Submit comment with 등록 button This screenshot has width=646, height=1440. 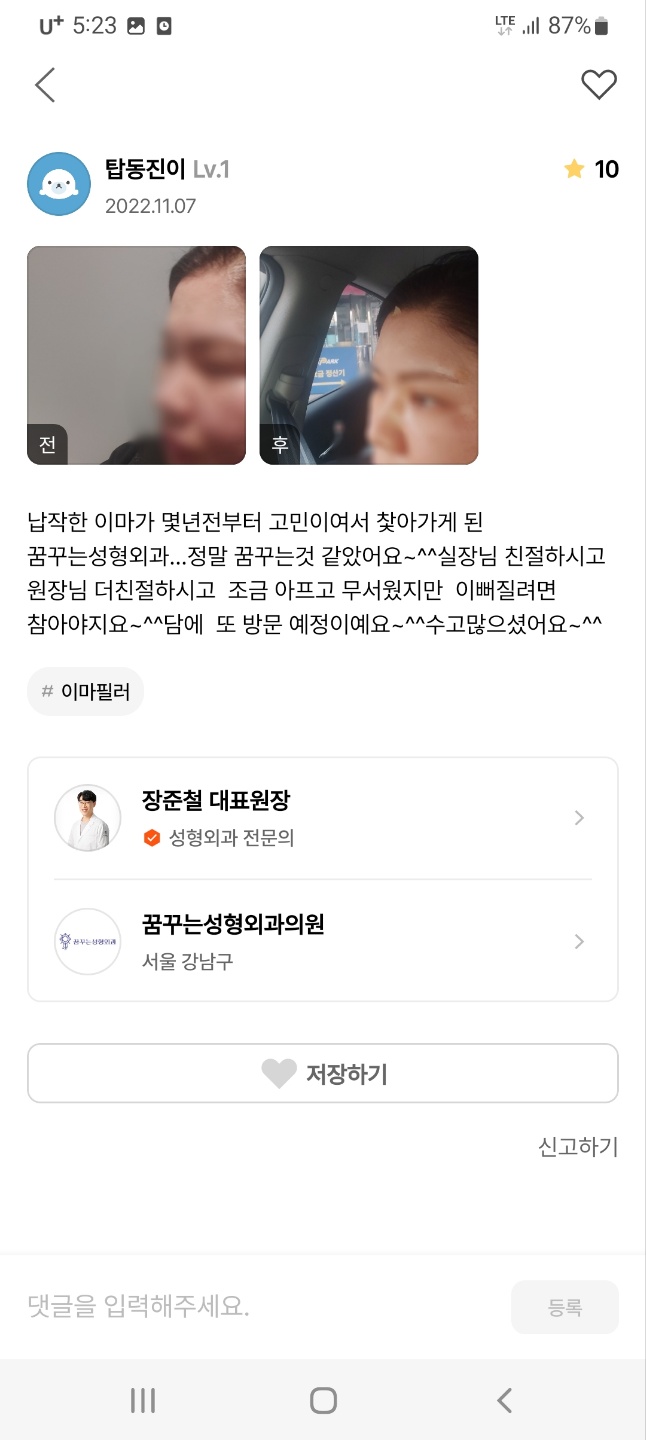click(x=565, y=1307)
